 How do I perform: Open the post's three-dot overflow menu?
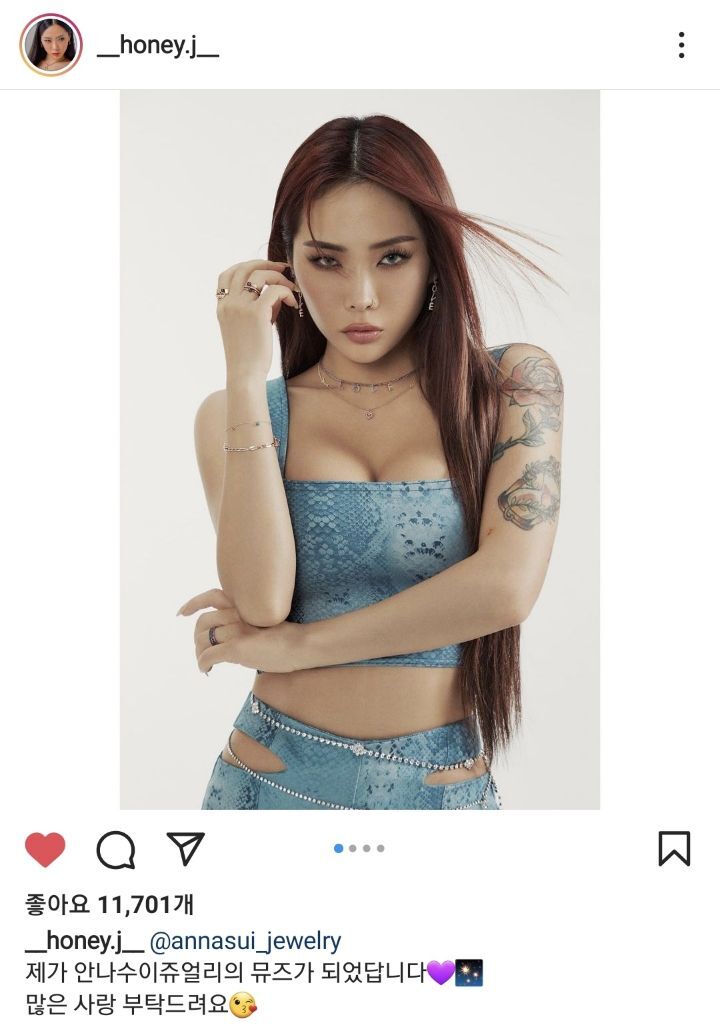tap(681, 45)
